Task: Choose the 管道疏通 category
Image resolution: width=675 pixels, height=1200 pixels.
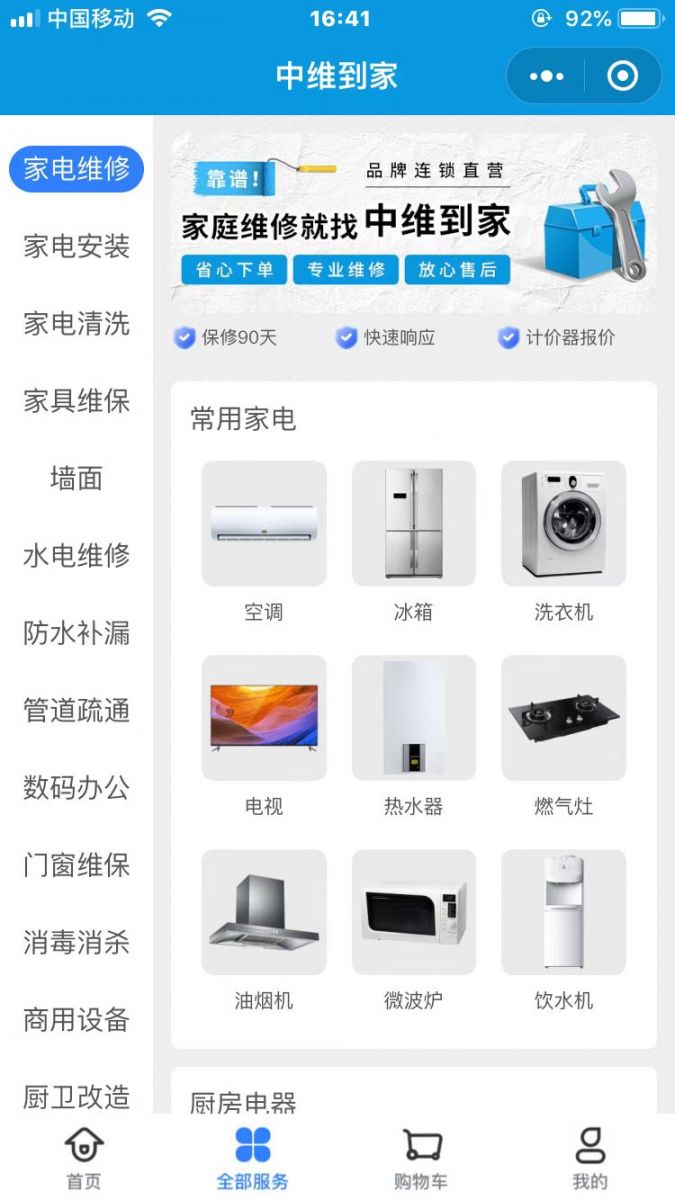Action: point(77,711)
